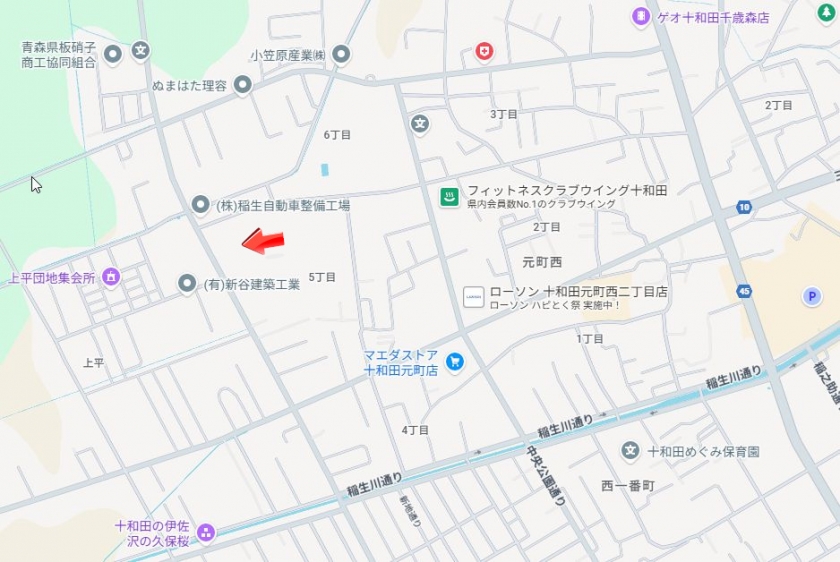Open 十和田の伊佐沢の久保桜 attraction marker
840x562 pixels.
206,532
